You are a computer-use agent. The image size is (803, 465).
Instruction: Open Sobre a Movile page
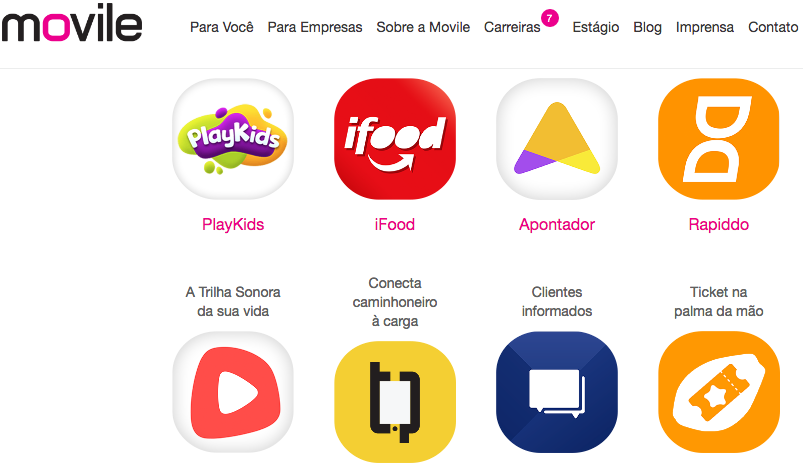423,27
